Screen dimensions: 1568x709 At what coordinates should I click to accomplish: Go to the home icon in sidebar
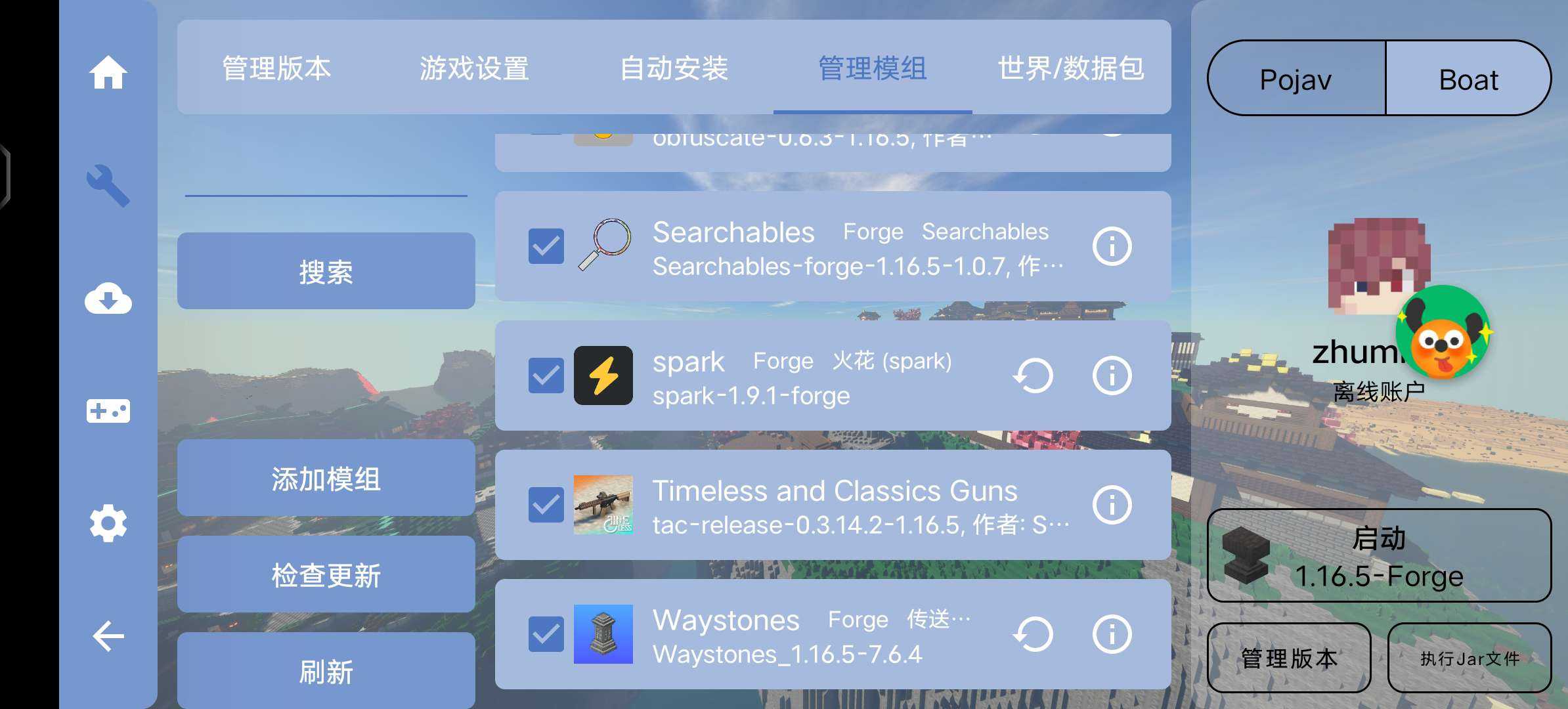point(108,72)
